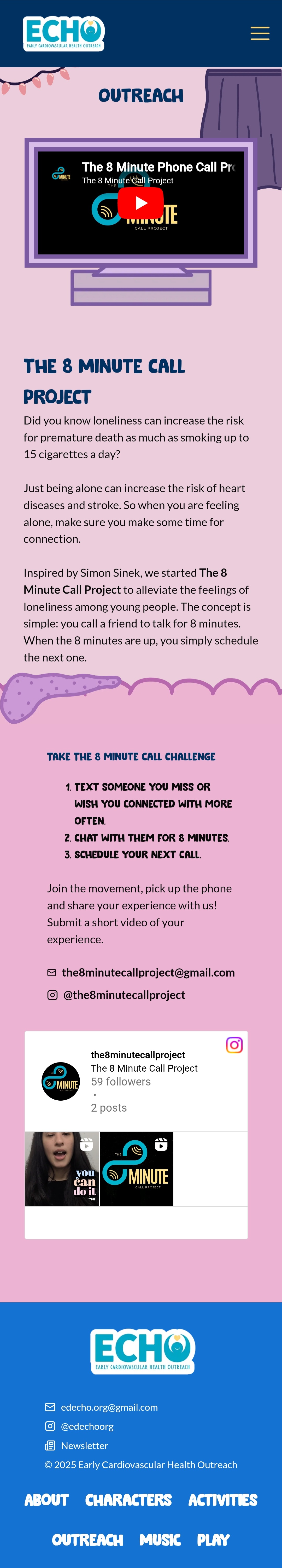Go to the Play page
282x1568 pixels.
213,1539
